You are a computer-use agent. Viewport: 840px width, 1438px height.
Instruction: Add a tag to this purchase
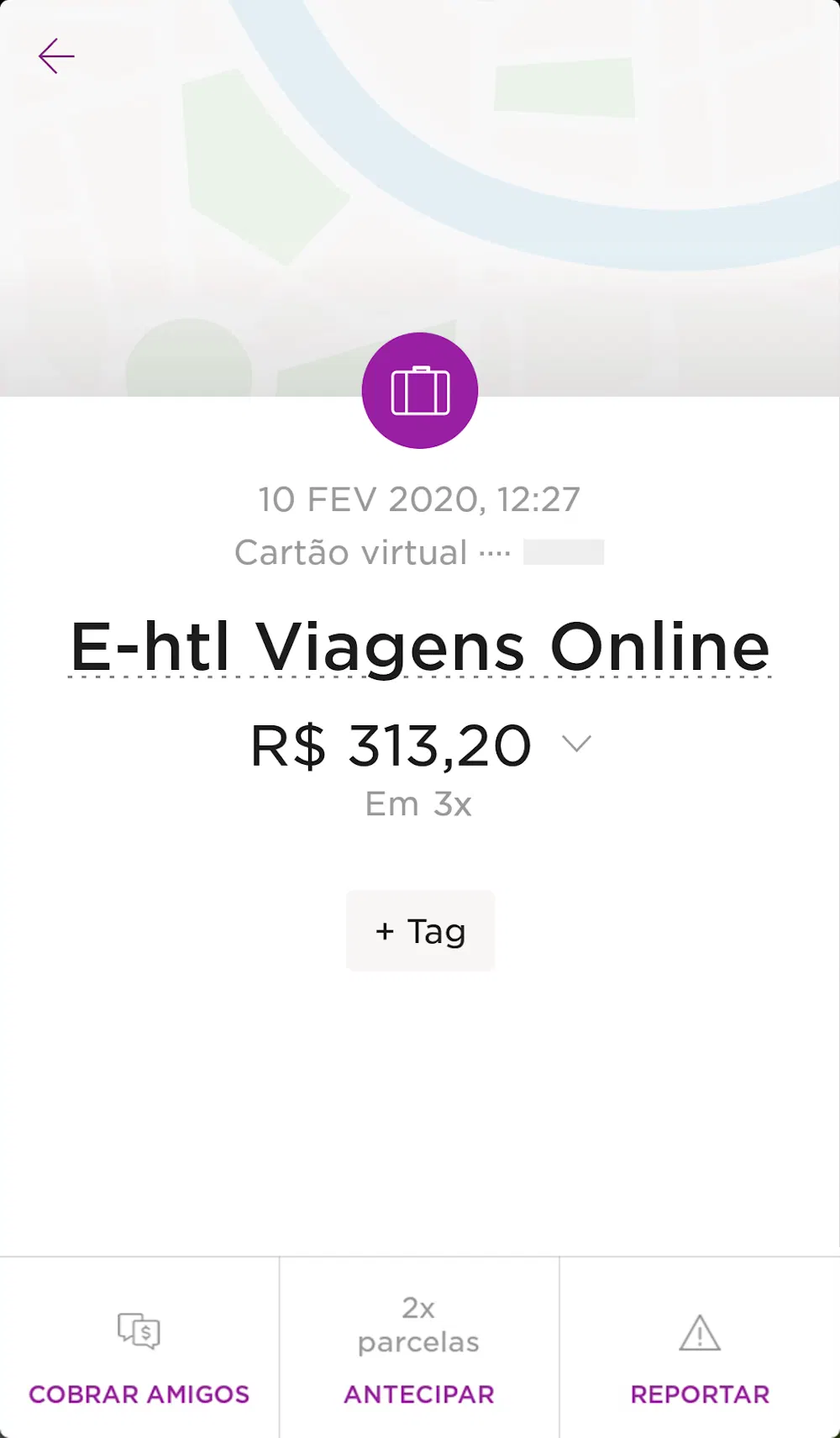[420, 931]
